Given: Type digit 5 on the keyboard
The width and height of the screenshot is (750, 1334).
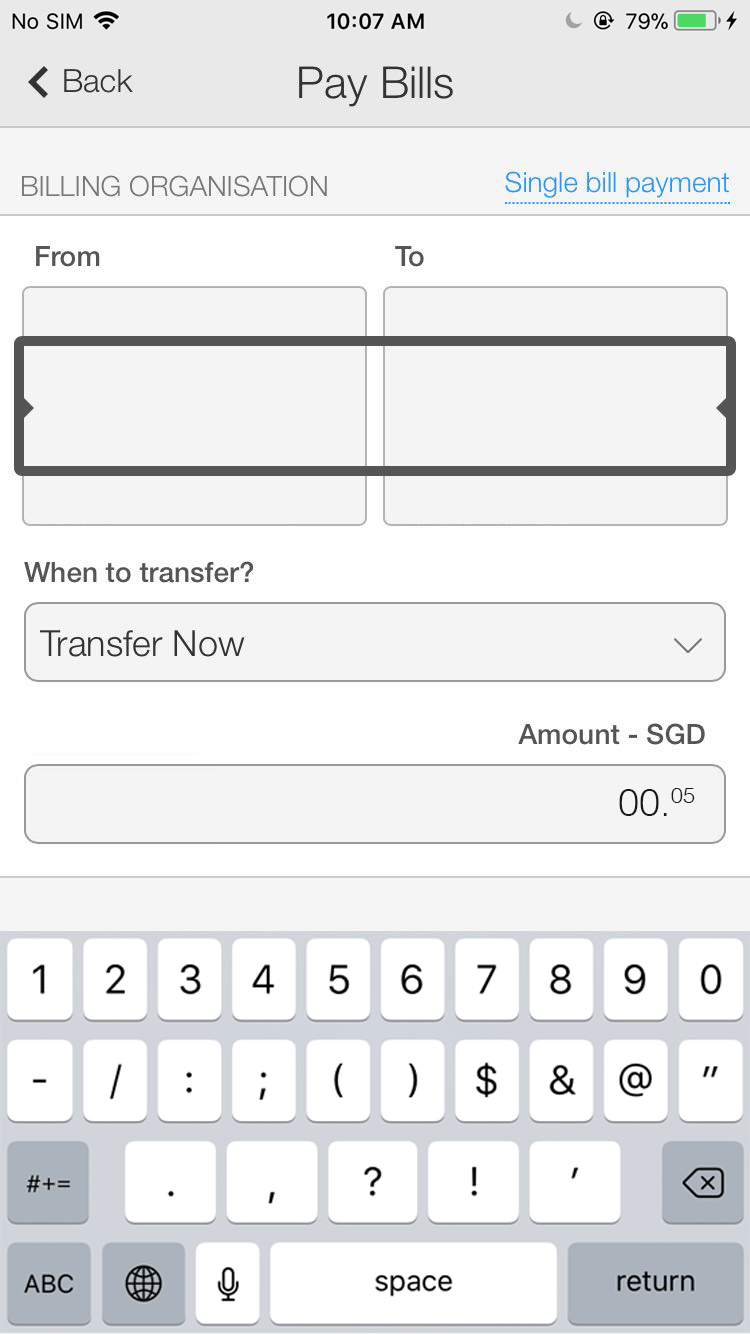Looking at the screenshot, I should coord(338,980).
